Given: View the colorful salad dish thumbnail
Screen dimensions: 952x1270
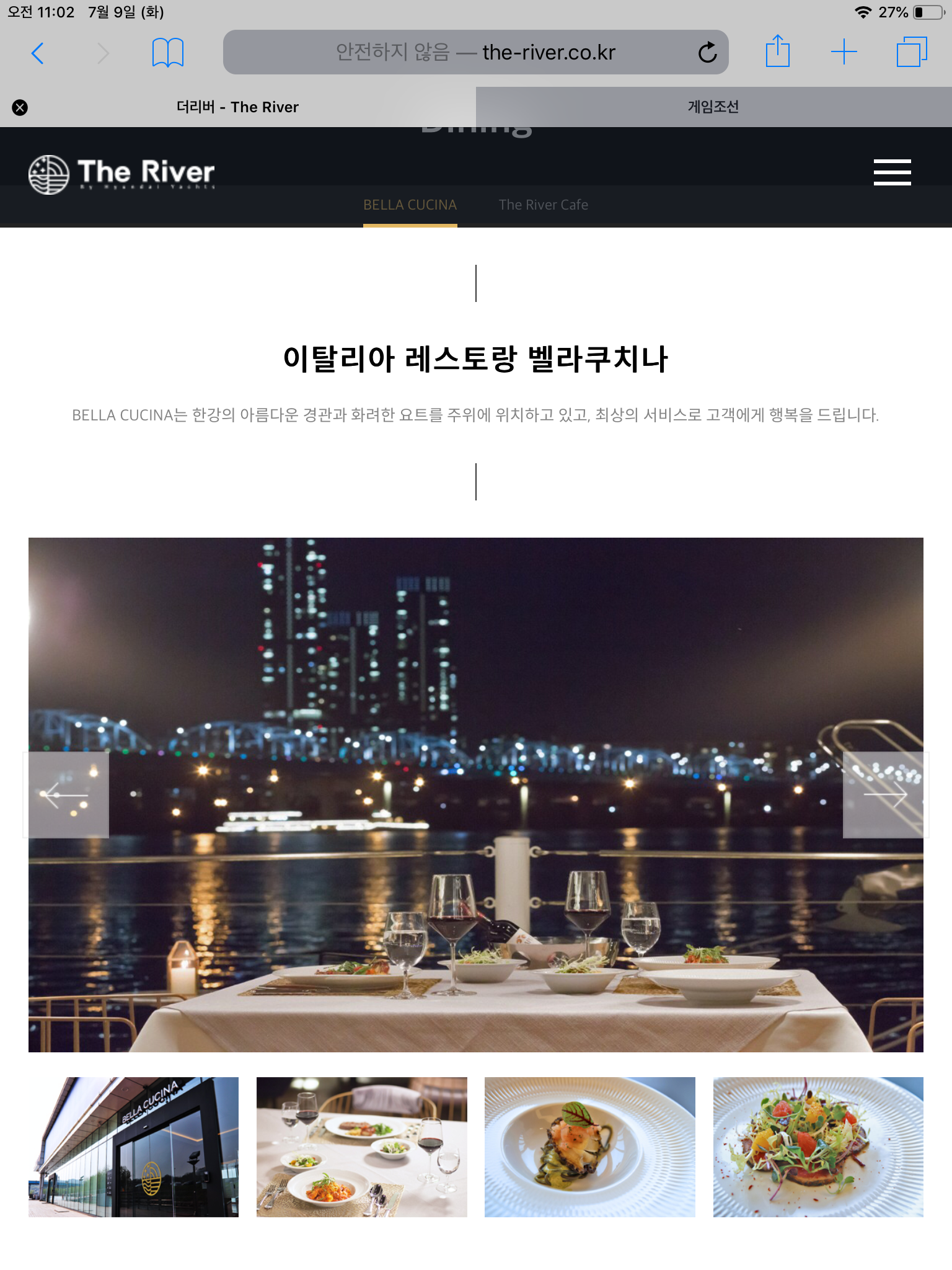Looking at the screenshot, I should point(818,1147).
